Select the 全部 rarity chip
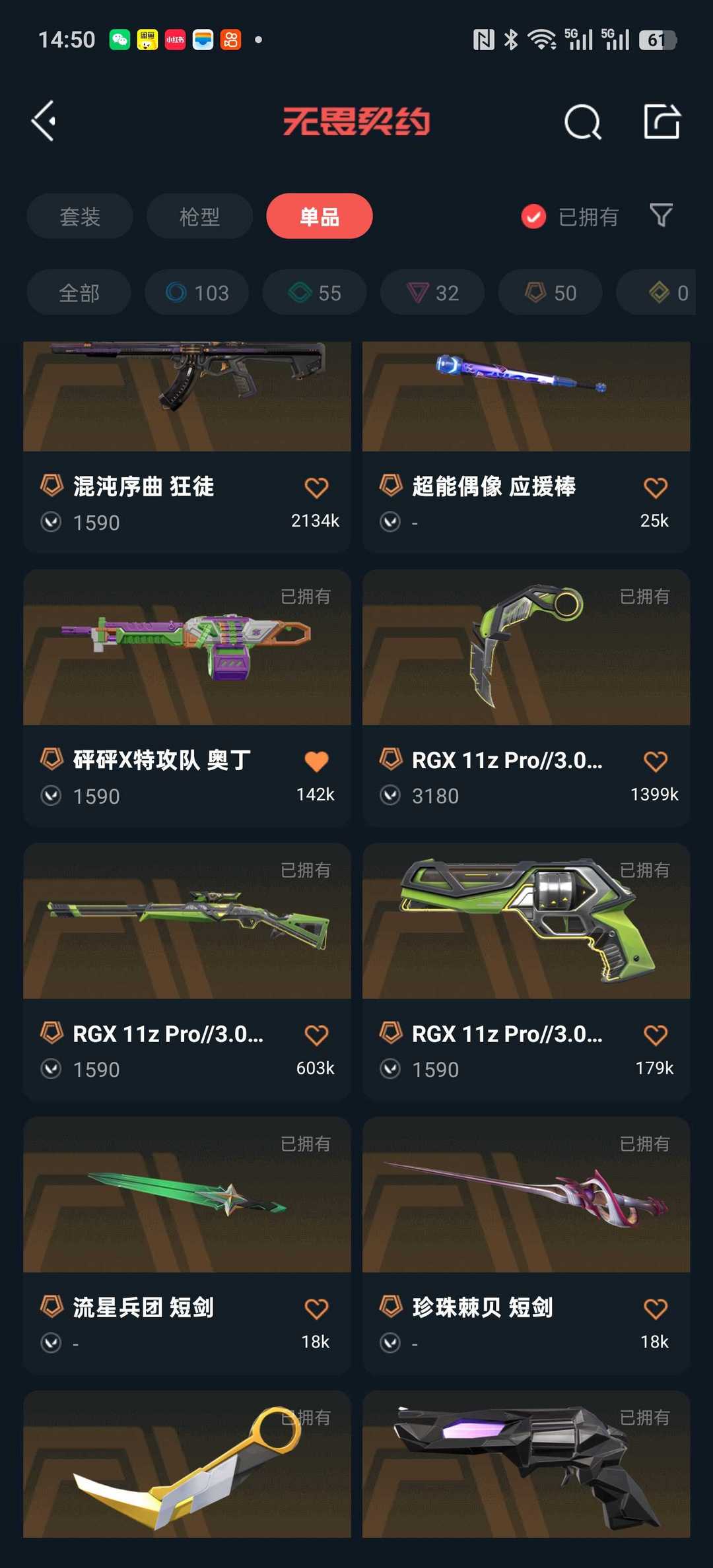This screenshot has height=1568, width=713. coord(79,292)
